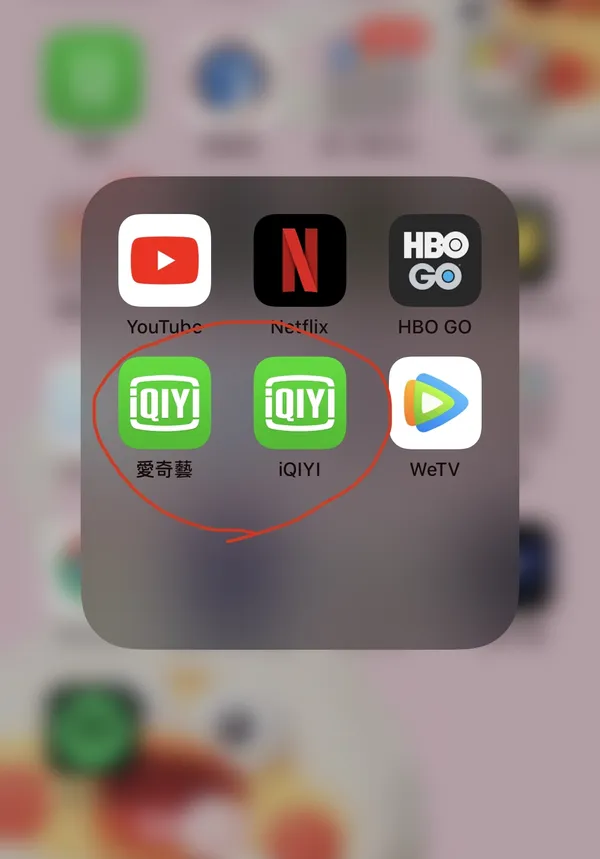Open the WeTV app
This screenshot has height=859, width=600.
coord(435,402)
